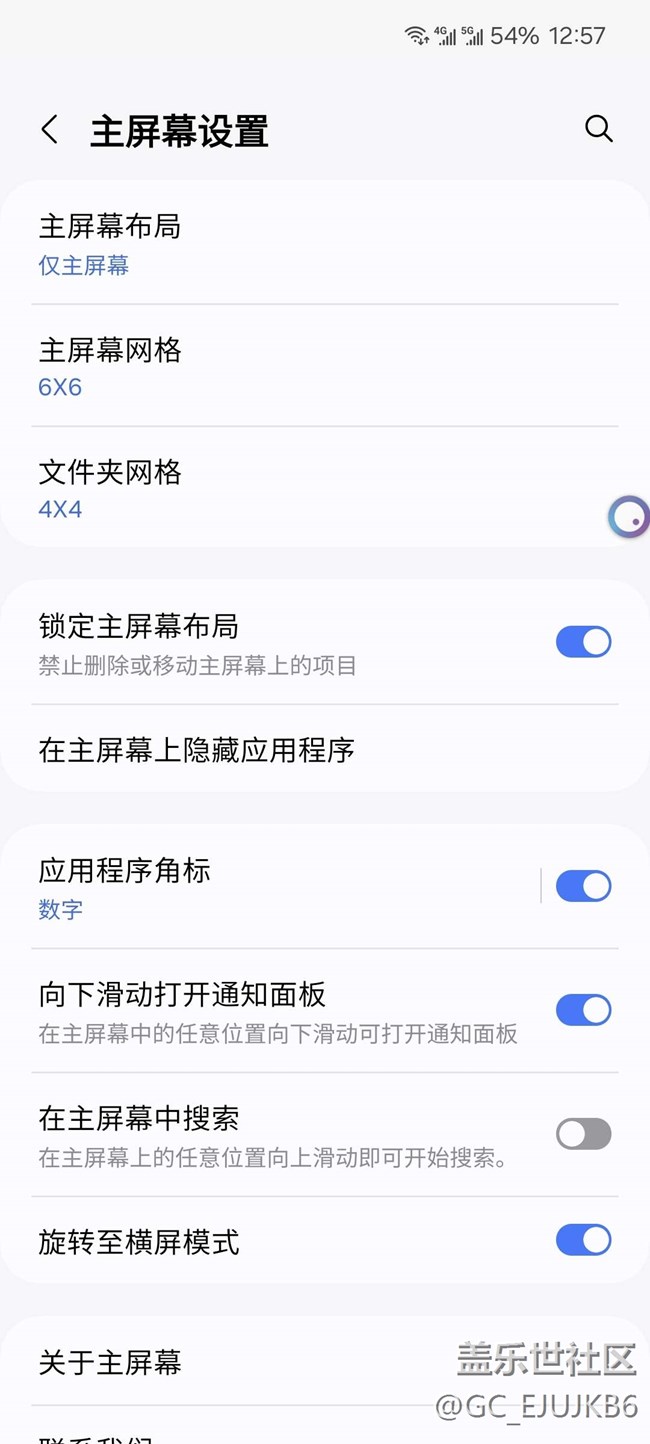Tap the floating assistant bubble

click(629, 517)
